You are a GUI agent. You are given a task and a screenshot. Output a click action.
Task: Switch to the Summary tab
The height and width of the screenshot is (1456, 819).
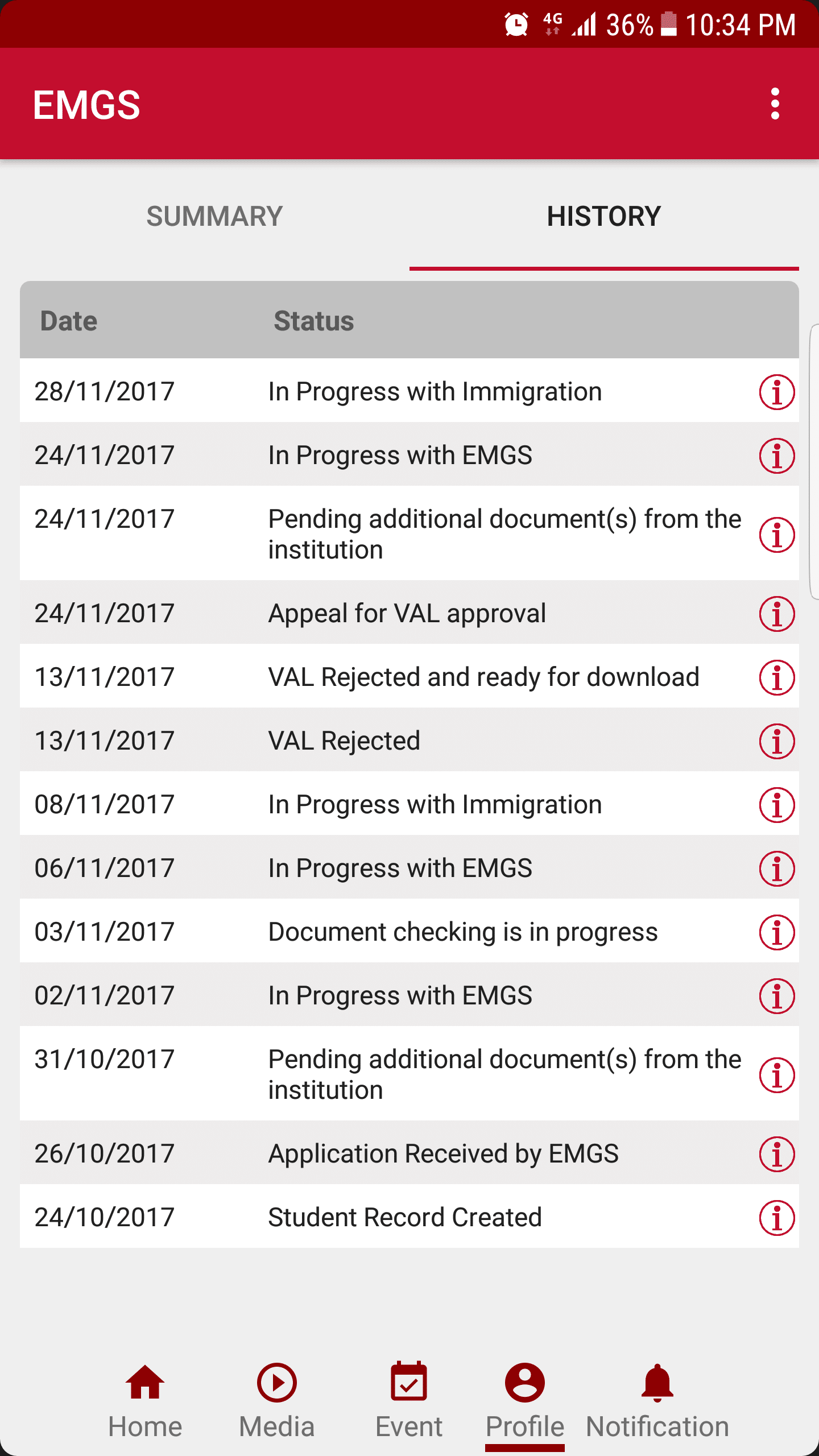pyautogui.click(x=214, y=217)
